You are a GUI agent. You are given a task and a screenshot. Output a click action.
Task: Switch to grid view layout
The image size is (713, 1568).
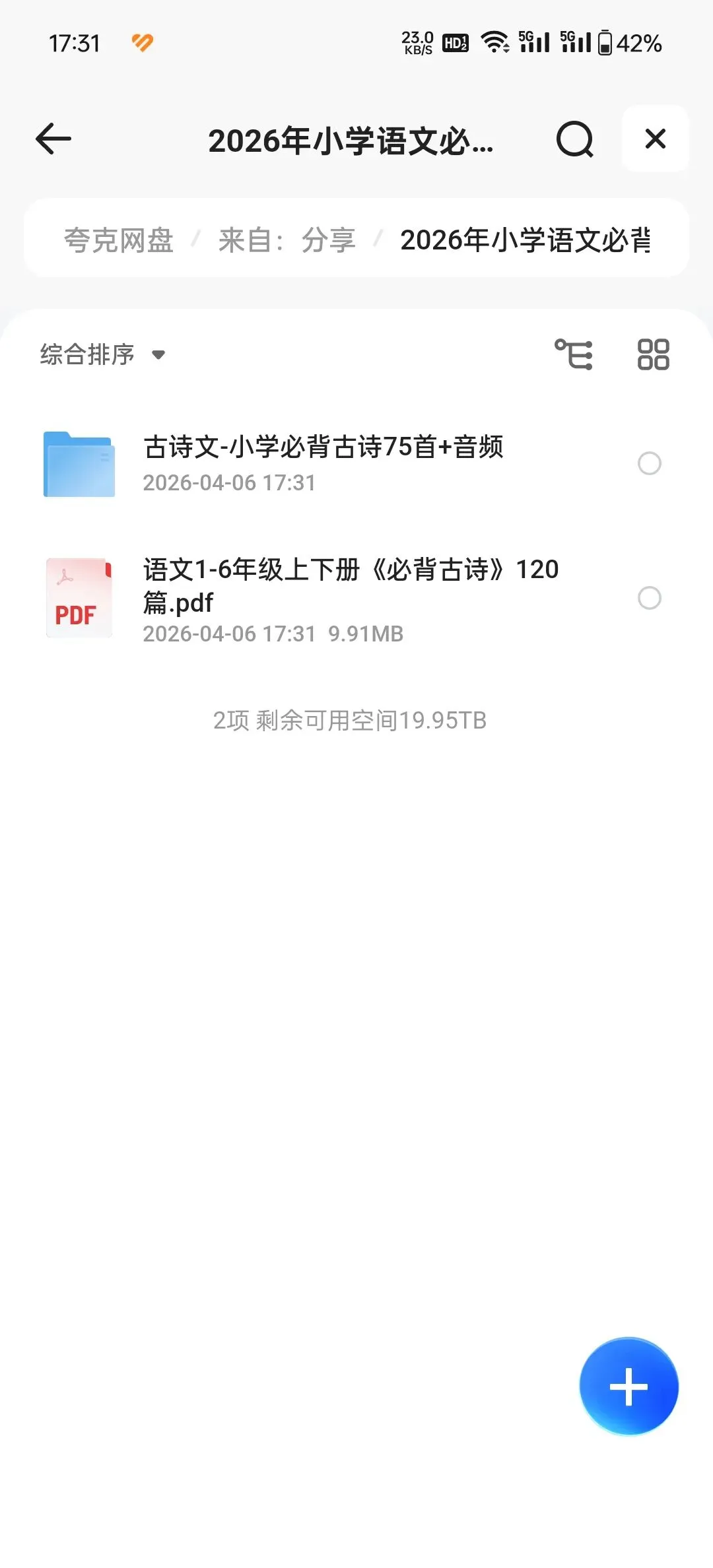[x=653, y=354]
